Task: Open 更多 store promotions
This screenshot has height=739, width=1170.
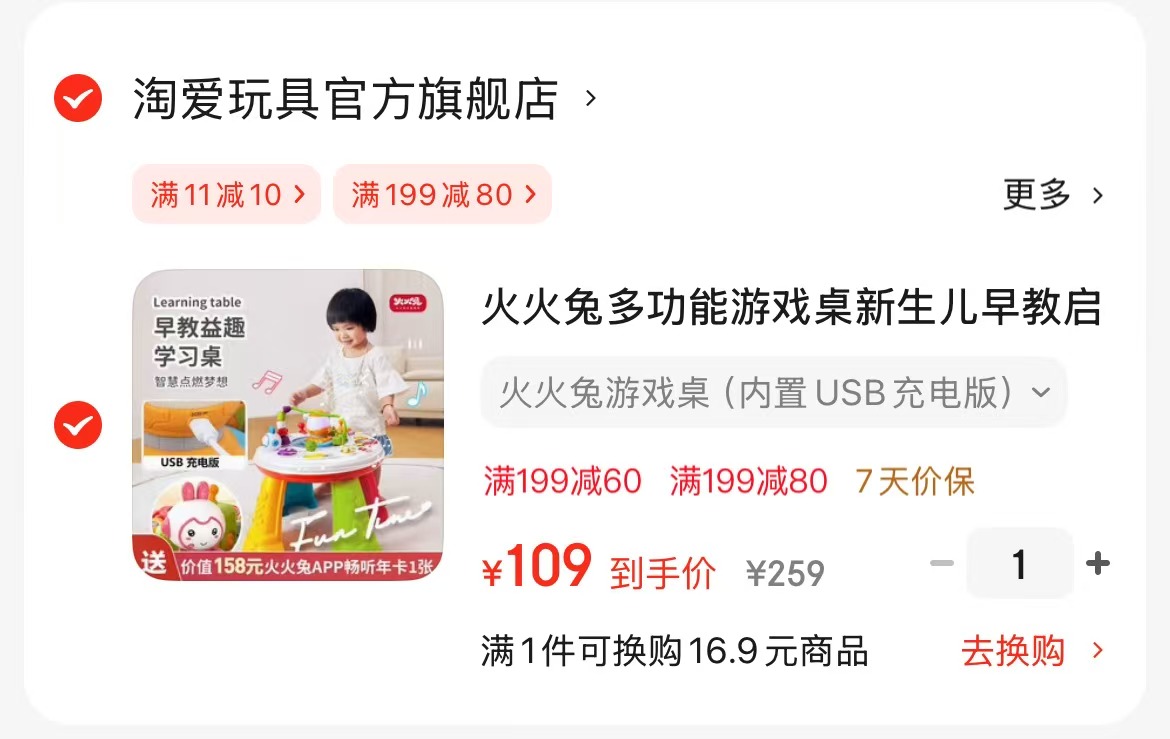Action: (1053, 195)
